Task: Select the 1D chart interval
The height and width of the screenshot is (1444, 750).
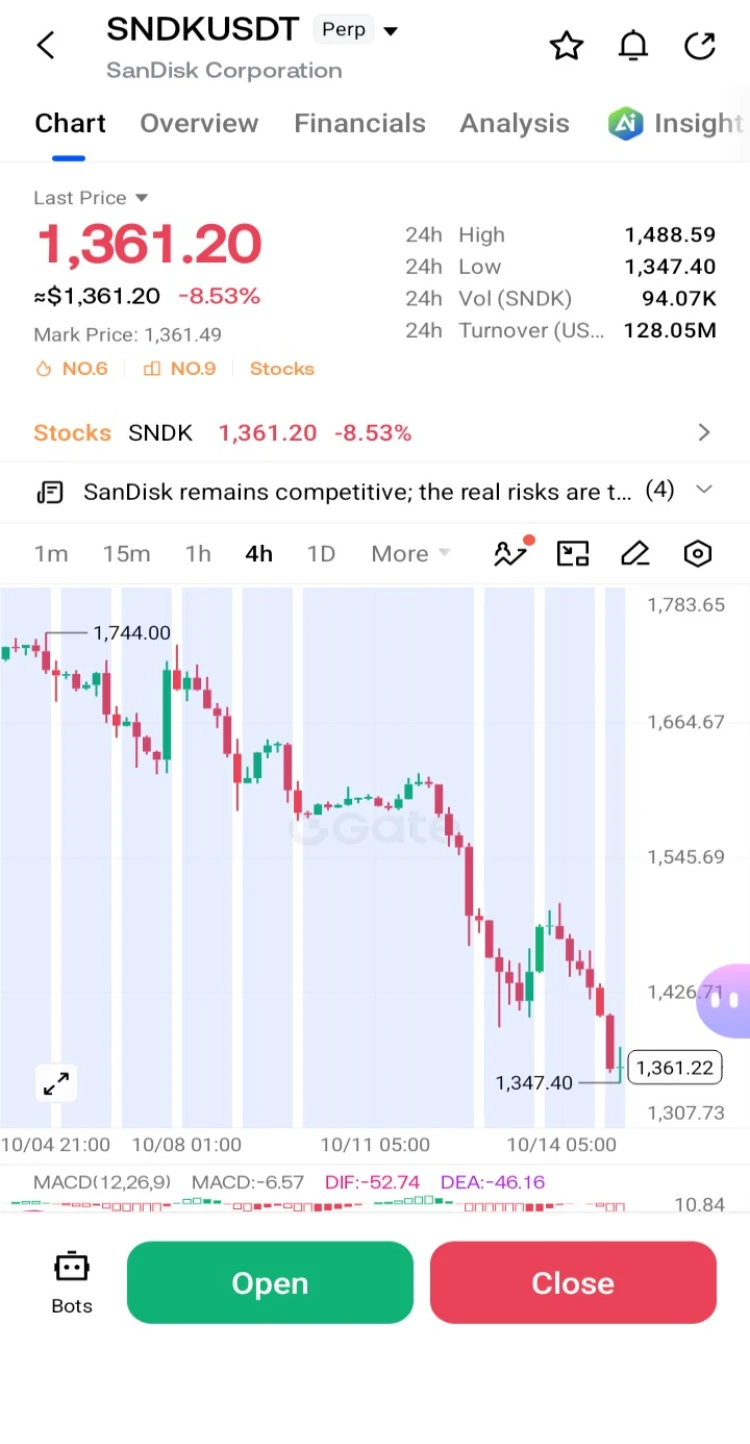Action: (320, 554)
